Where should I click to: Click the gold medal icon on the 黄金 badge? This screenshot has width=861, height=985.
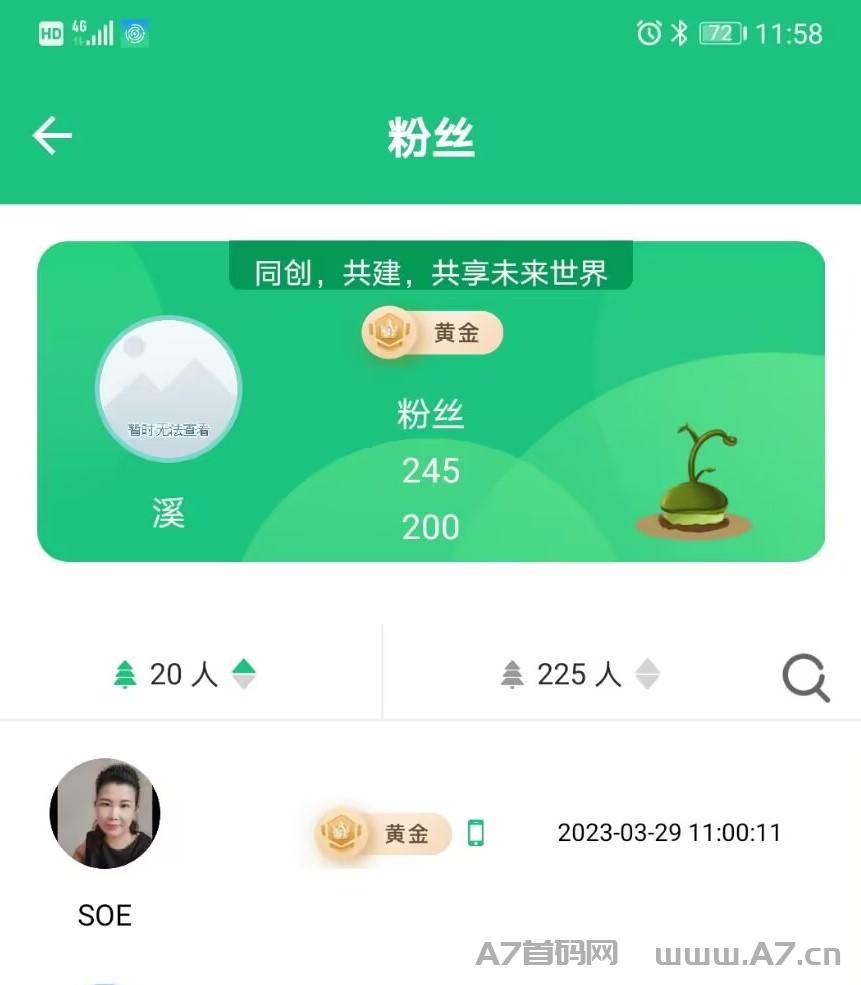[389, 332]
